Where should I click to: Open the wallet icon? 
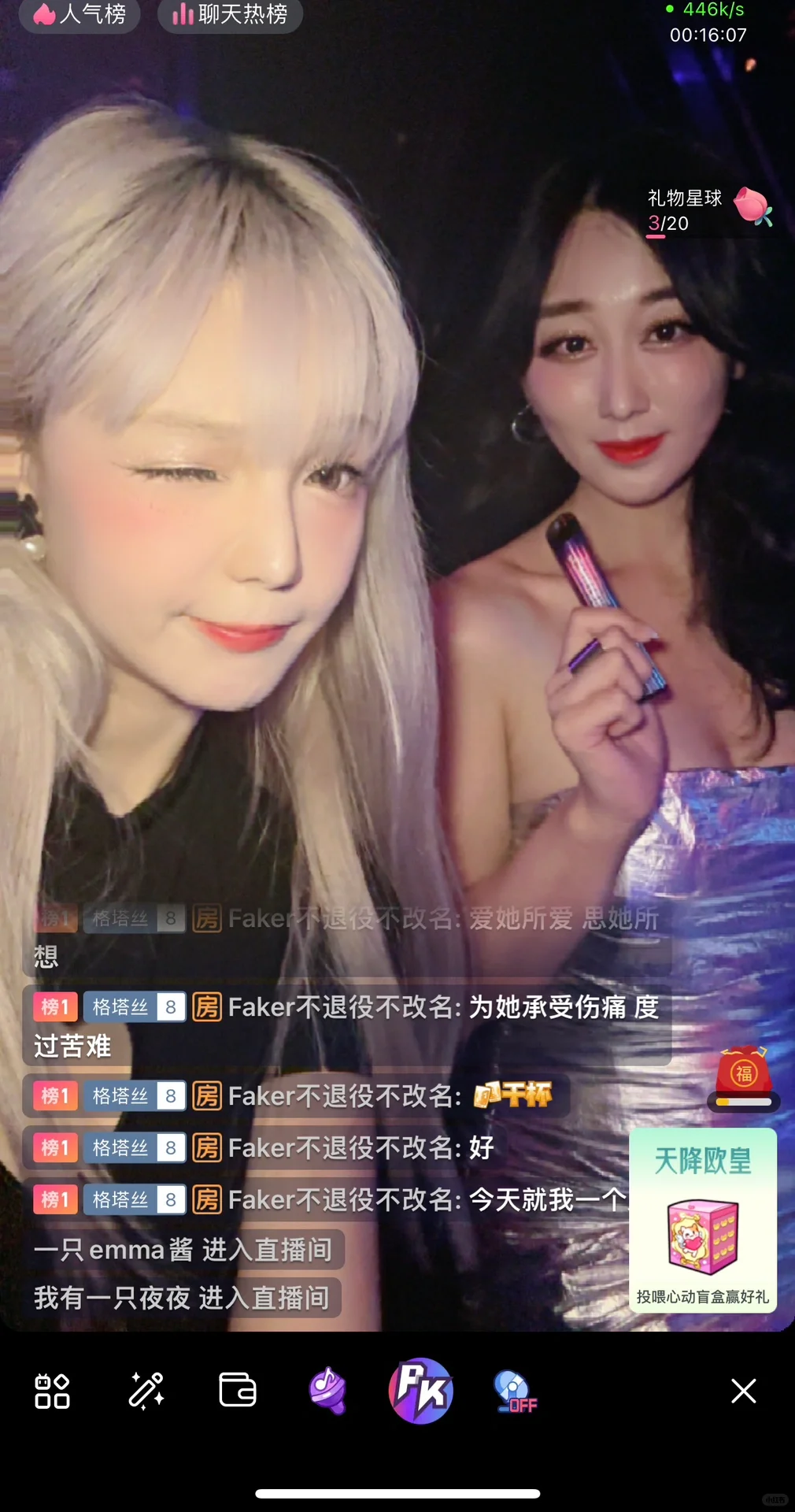coord(237,1389)
